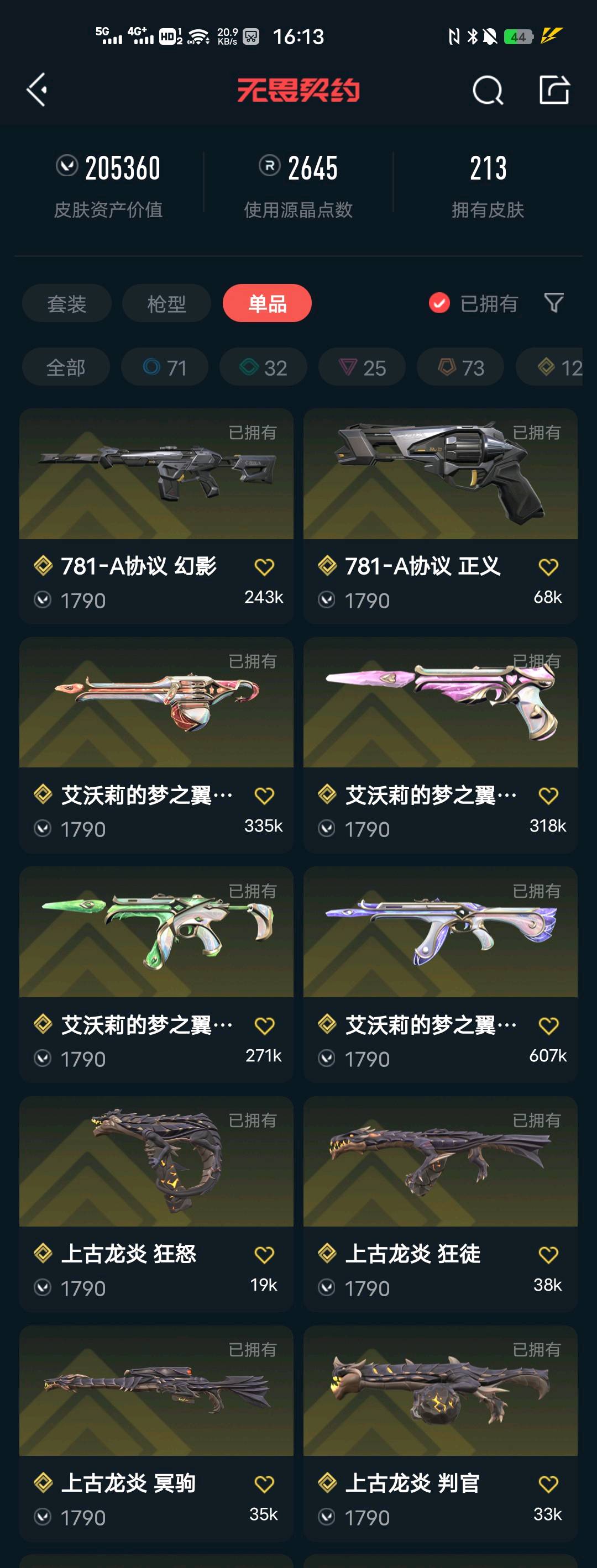Viewport: 597px width, 1568px height.
Task: Share this skin collection page
Action: 554,90
